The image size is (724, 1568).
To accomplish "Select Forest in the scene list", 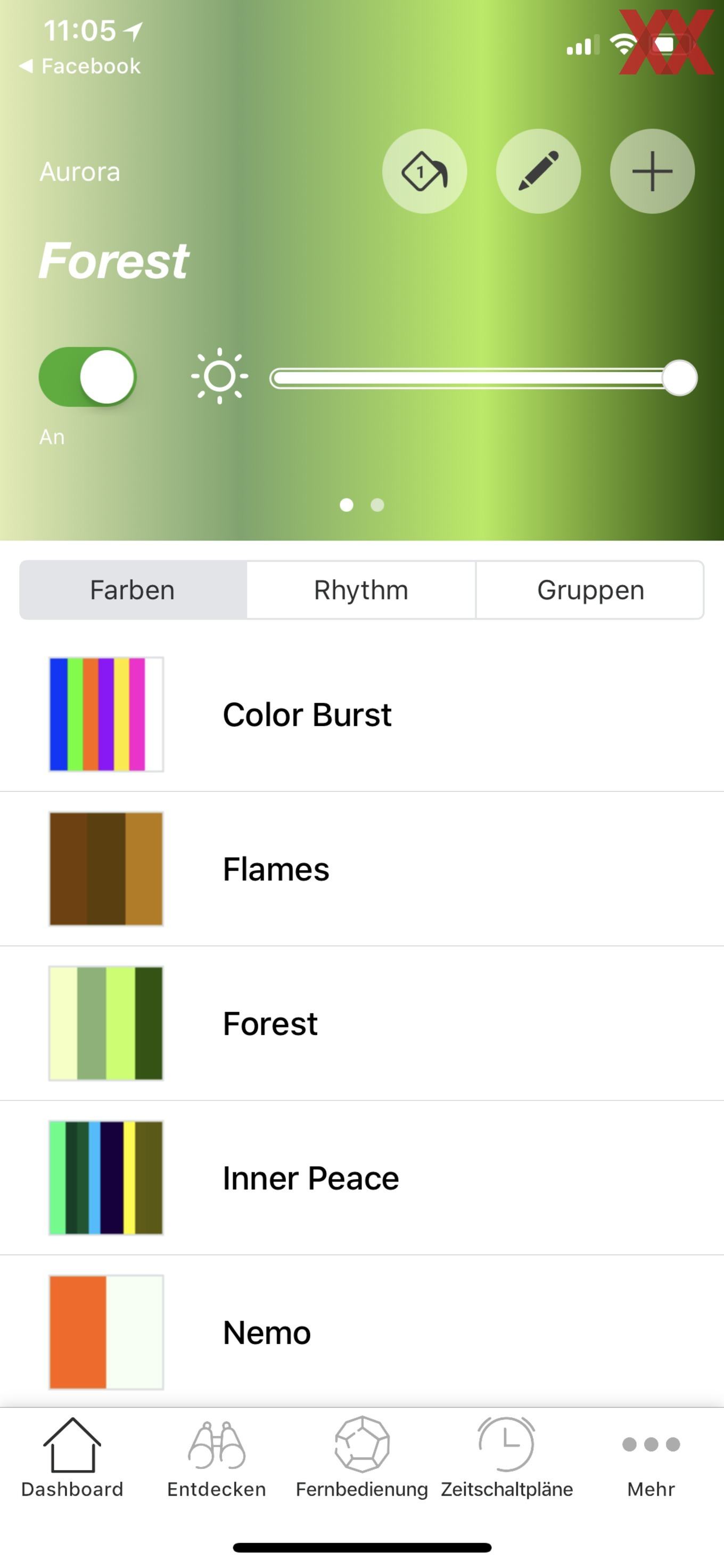I will tap(362, 1023).
